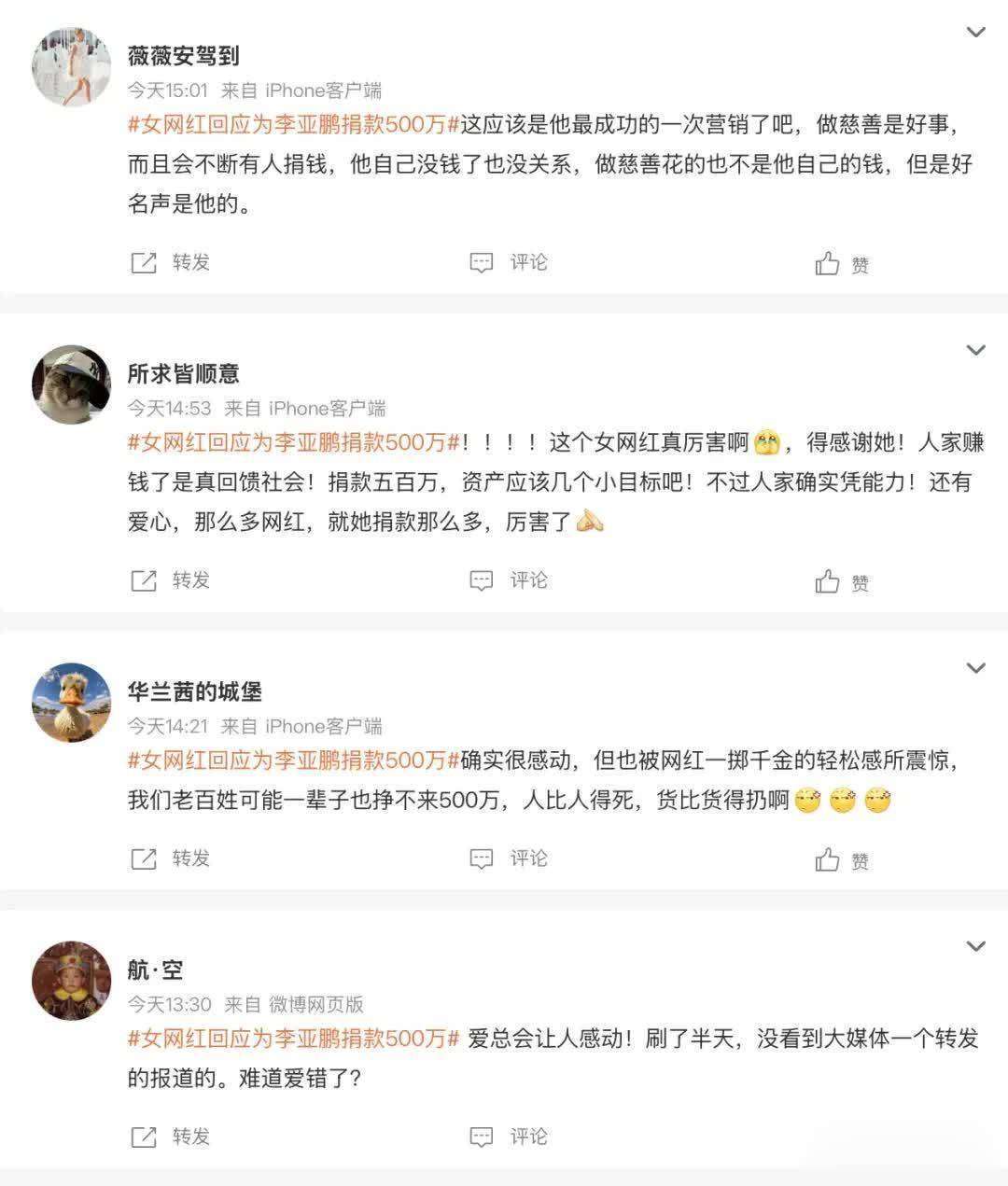The width and height of the screenshot is (1008, 1186).
Task: Open 薇薇安驾到's profile avatar
Action: pos(71,66)
